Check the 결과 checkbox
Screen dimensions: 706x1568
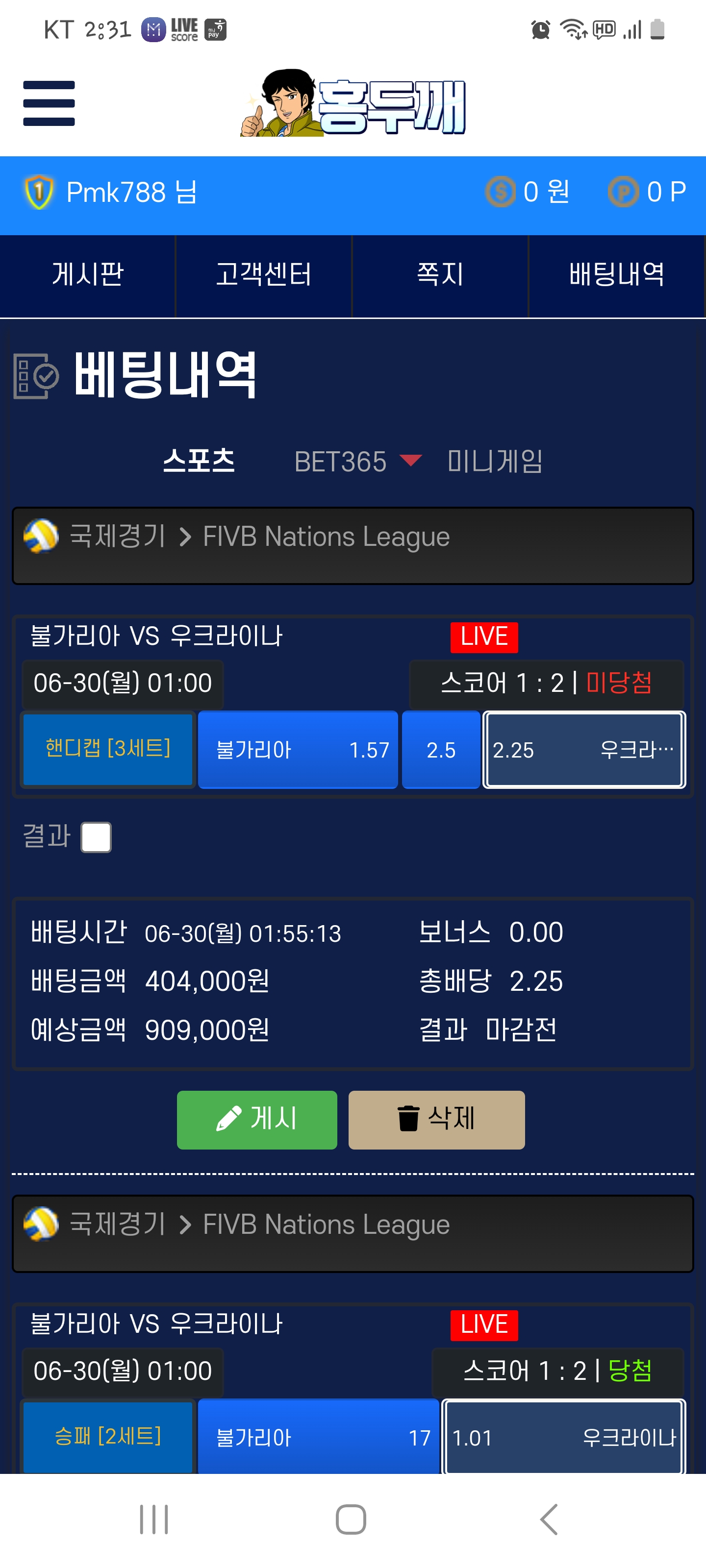click(96, 837)
